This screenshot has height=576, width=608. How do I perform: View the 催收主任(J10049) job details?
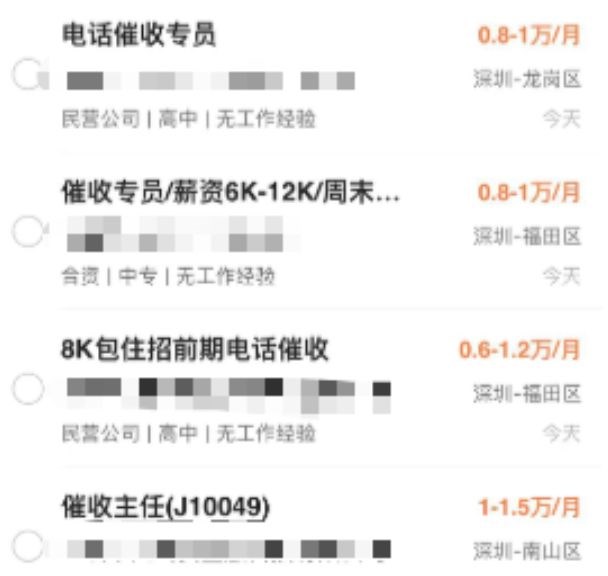(x=165, y=507)
